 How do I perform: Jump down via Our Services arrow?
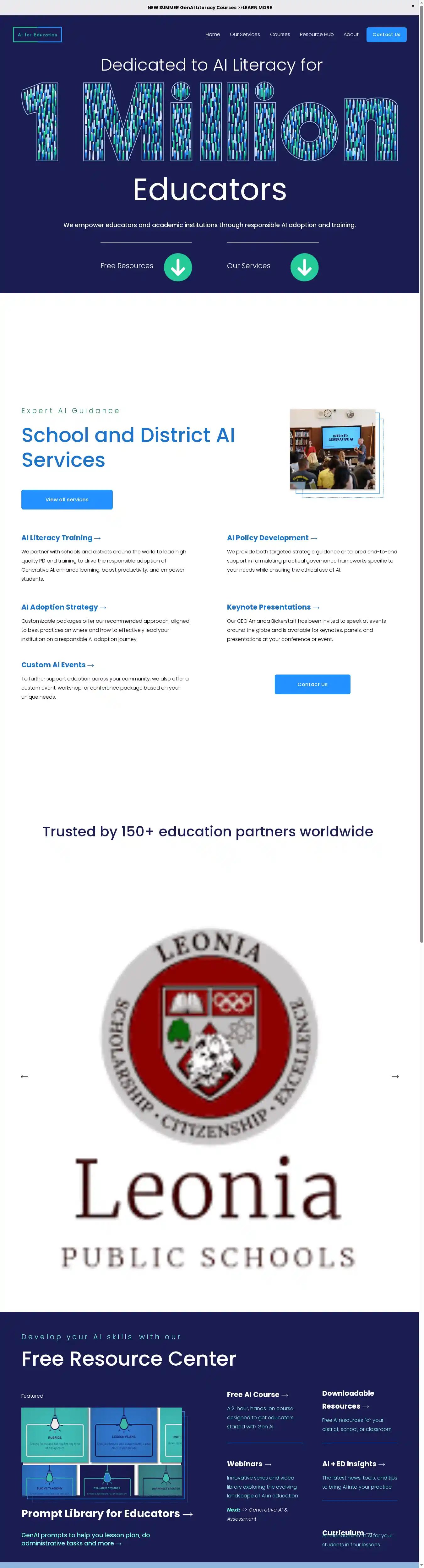[304, 267]
